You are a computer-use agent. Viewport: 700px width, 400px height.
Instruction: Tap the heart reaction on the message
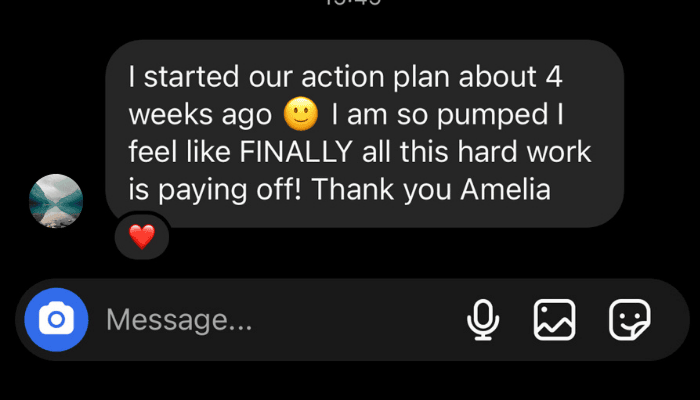tap(142, 237)
